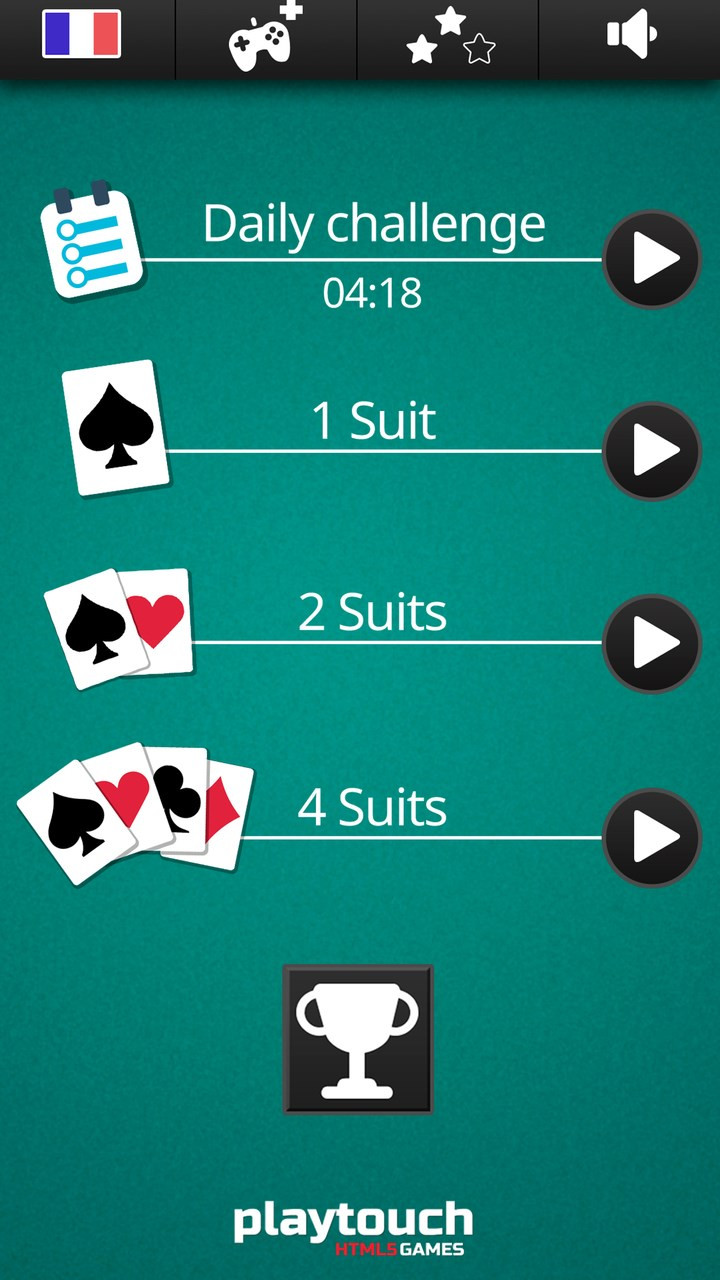The width and height of the screenshot is (720, 1280).
Task: Open the trophy leaderboard
Action: tap(358, 1039)
